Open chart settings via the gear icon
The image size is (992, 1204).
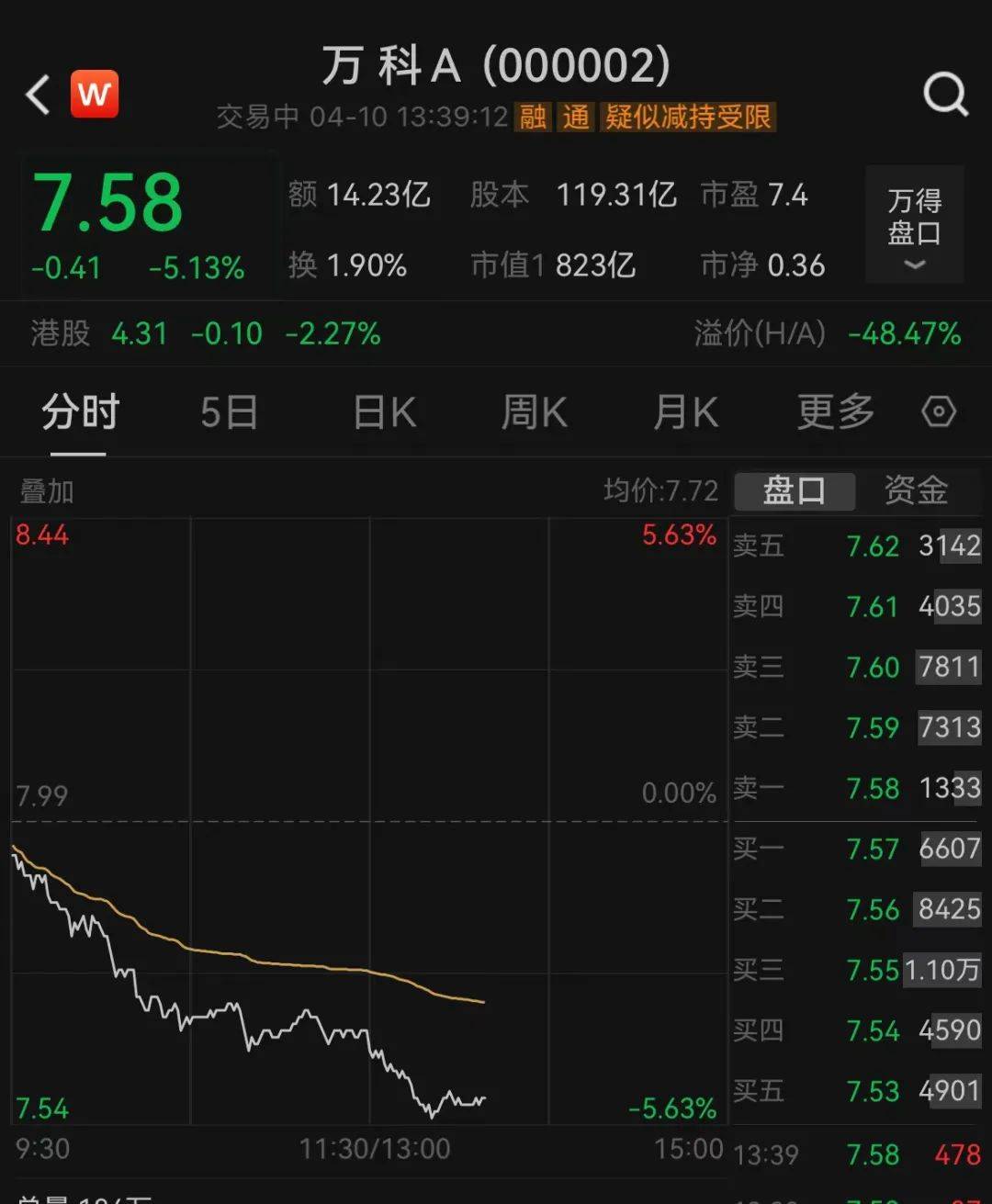(x=939, y=412)
